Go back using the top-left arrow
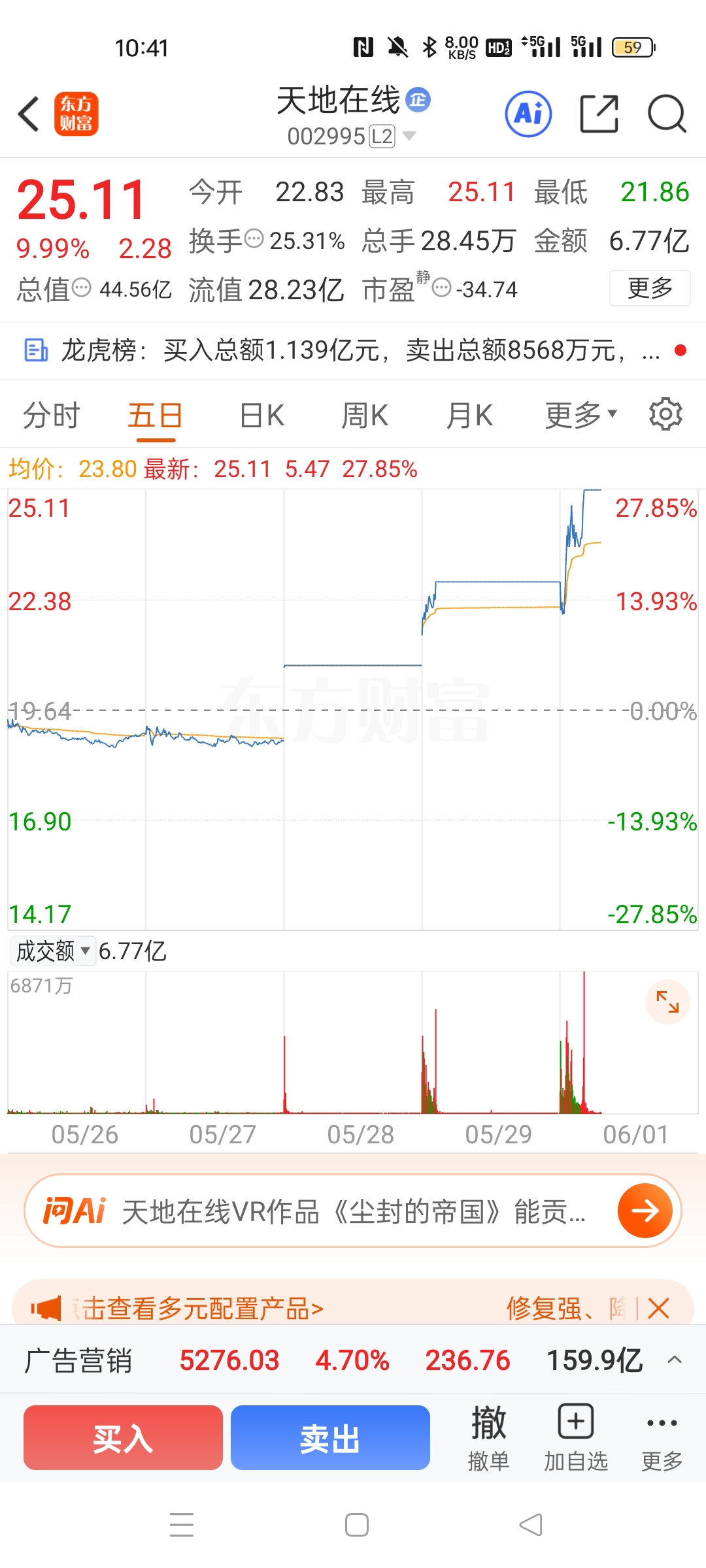Image resolution: width=706 pixels, height=1568 pixels. click(29, 114)
